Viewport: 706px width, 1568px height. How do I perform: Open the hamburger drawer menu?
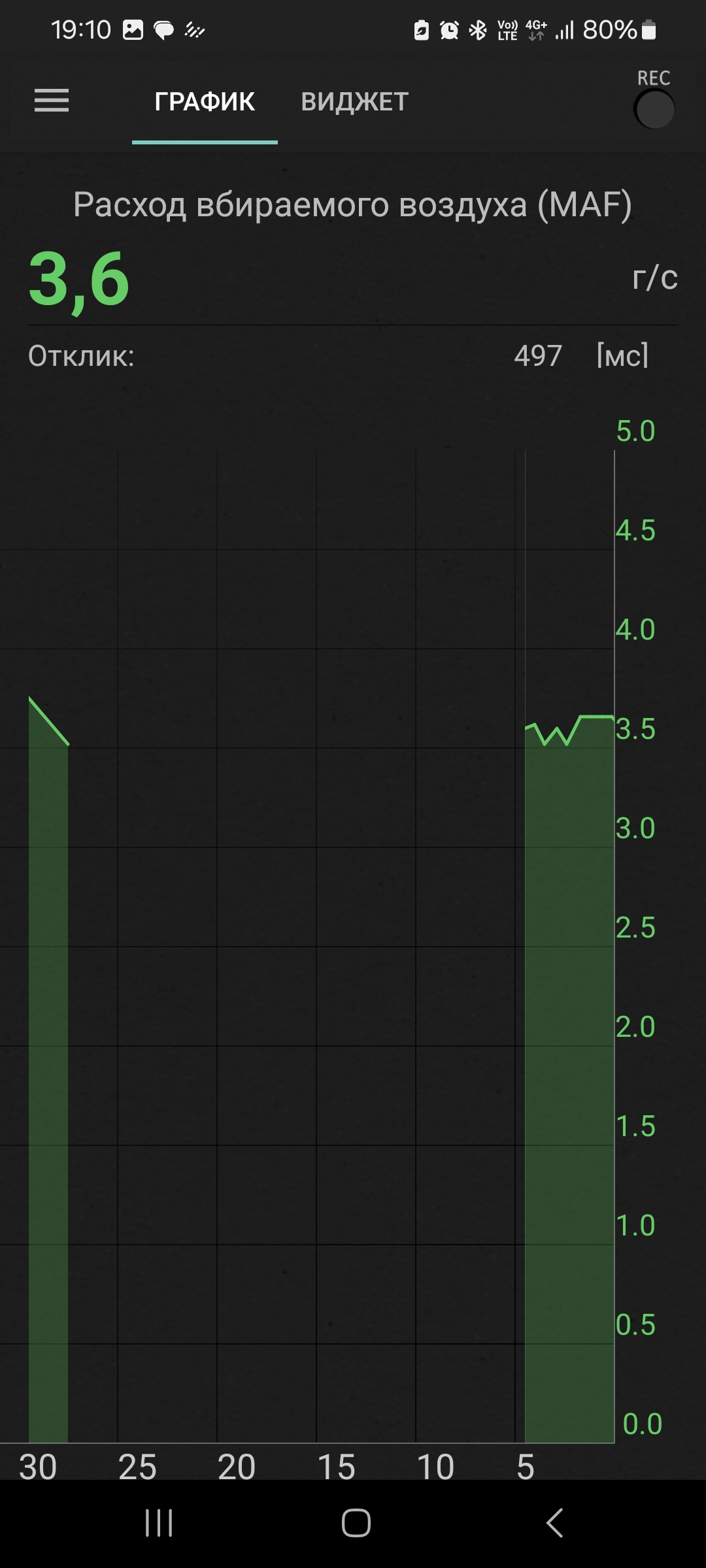pos(52,101)
